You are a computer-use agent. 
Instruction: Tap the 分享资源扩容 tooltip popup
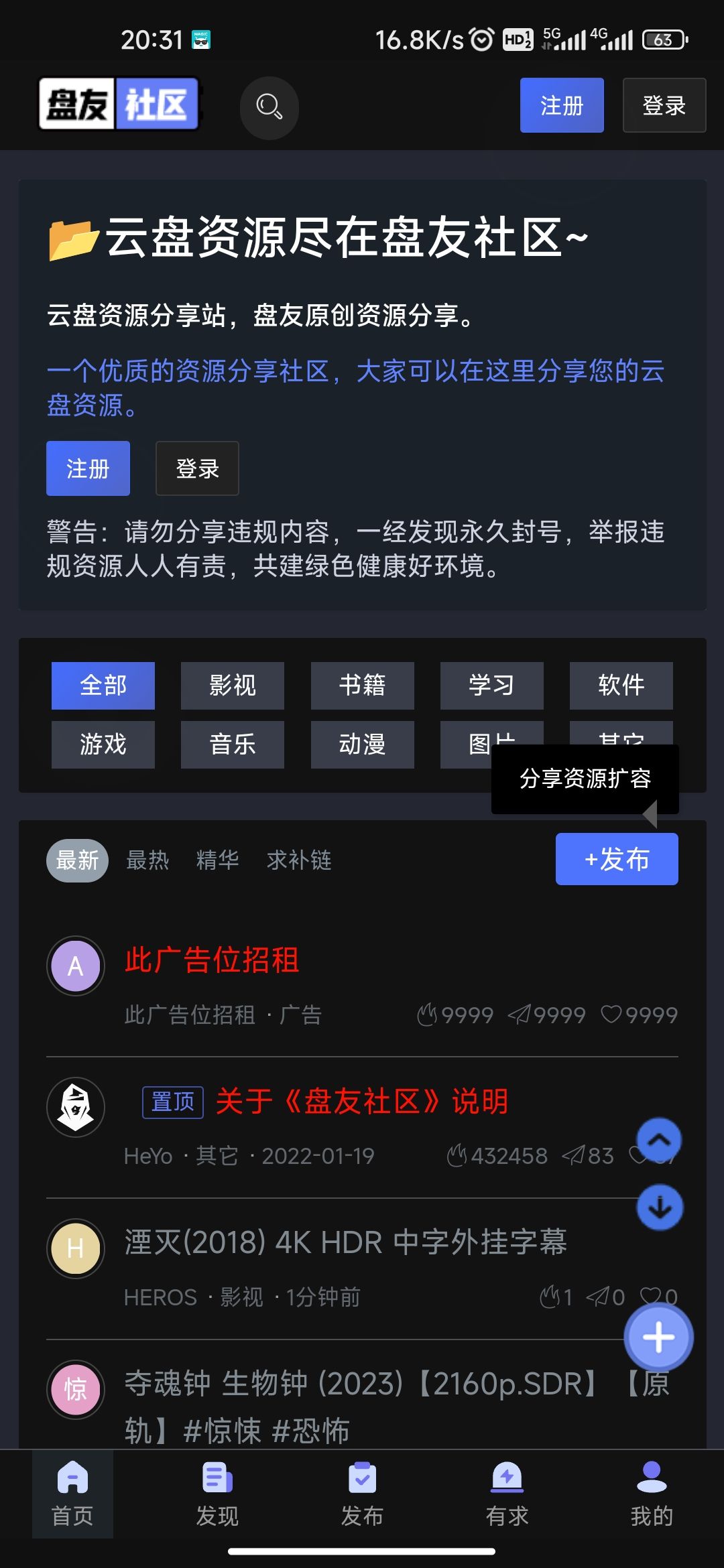pyautogui.click(x=586, y=779)
